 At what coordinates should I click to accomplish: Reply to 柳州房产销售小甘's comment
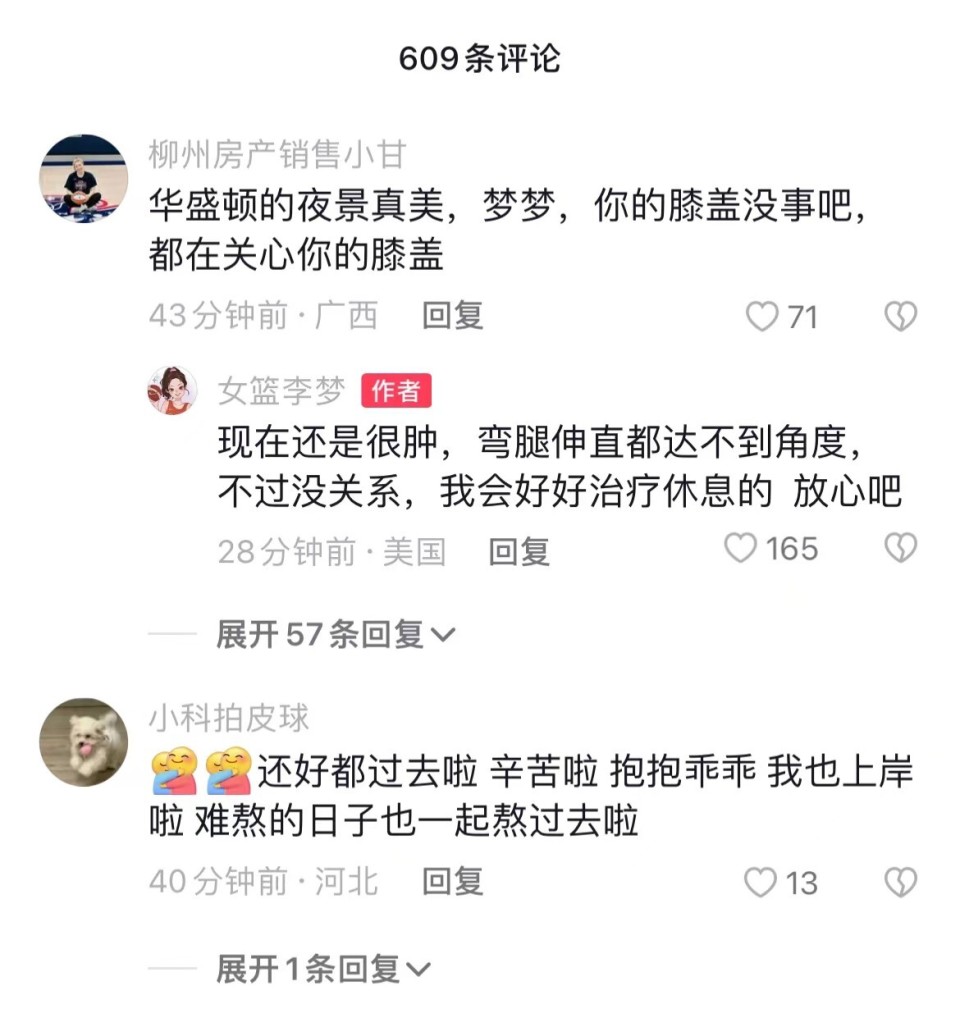pos(450,316)
